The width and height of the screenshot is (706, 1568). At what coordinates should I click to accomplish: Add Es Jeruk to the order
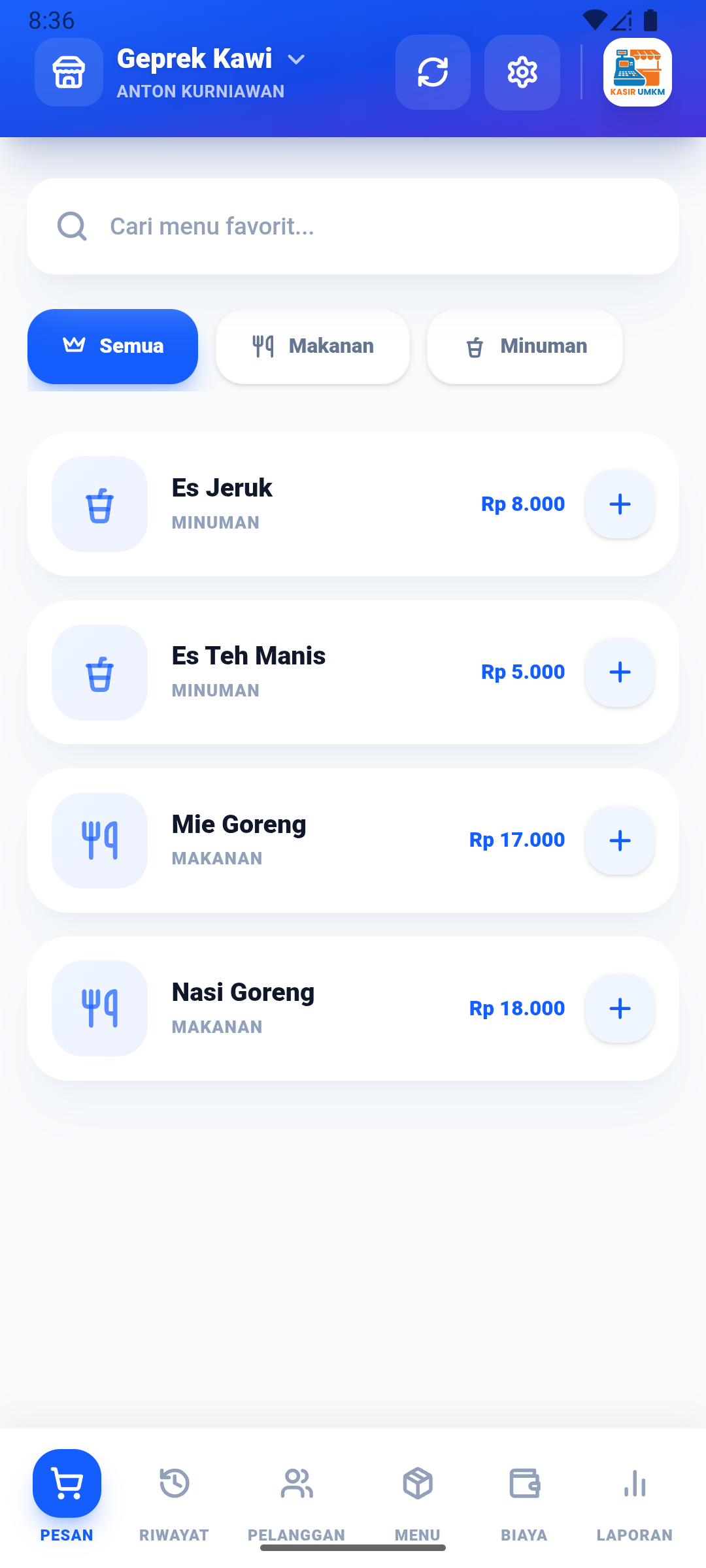click(x=620, y=504)
